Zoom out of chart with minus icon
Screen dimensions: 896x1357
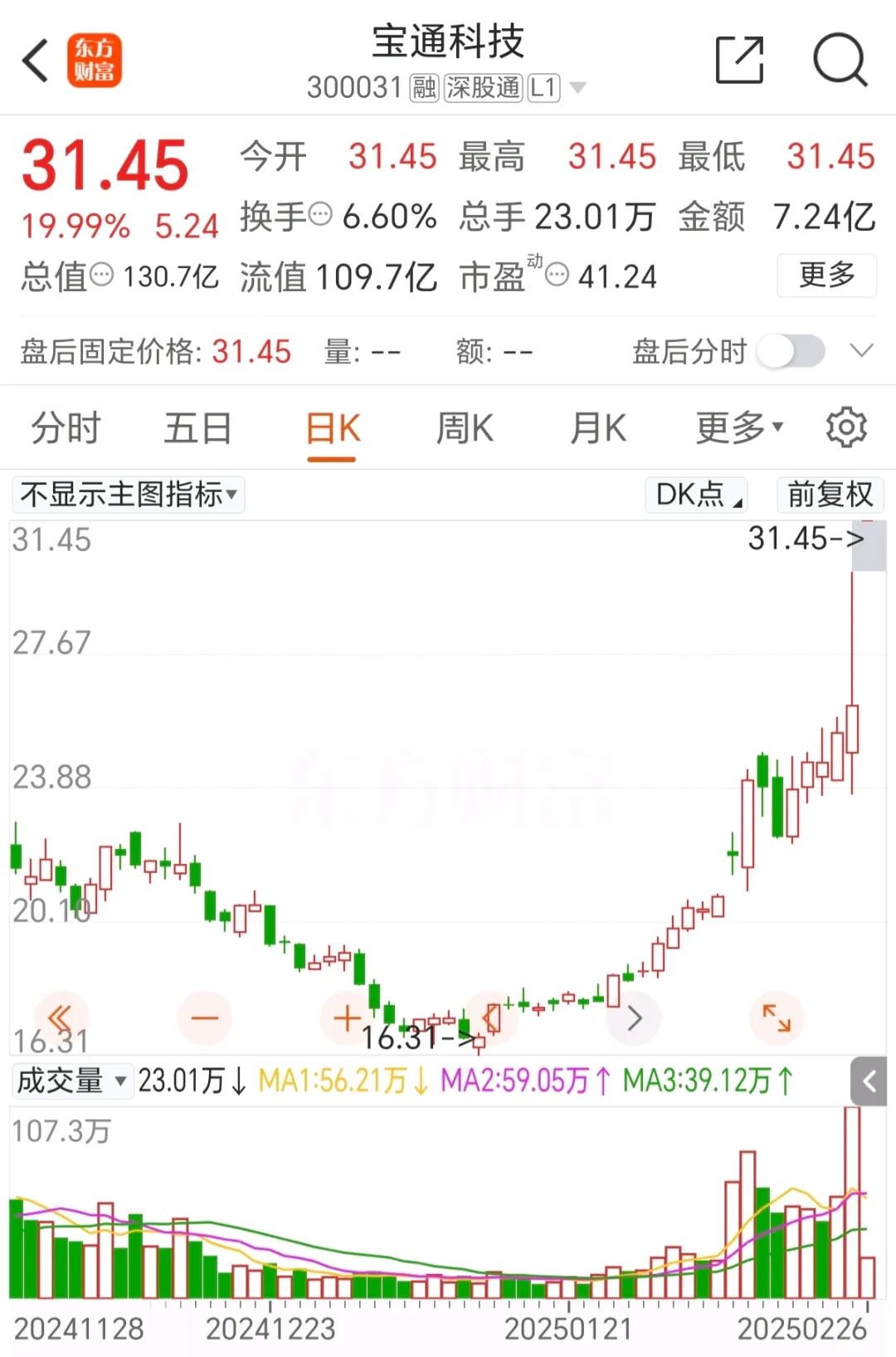203,1017
